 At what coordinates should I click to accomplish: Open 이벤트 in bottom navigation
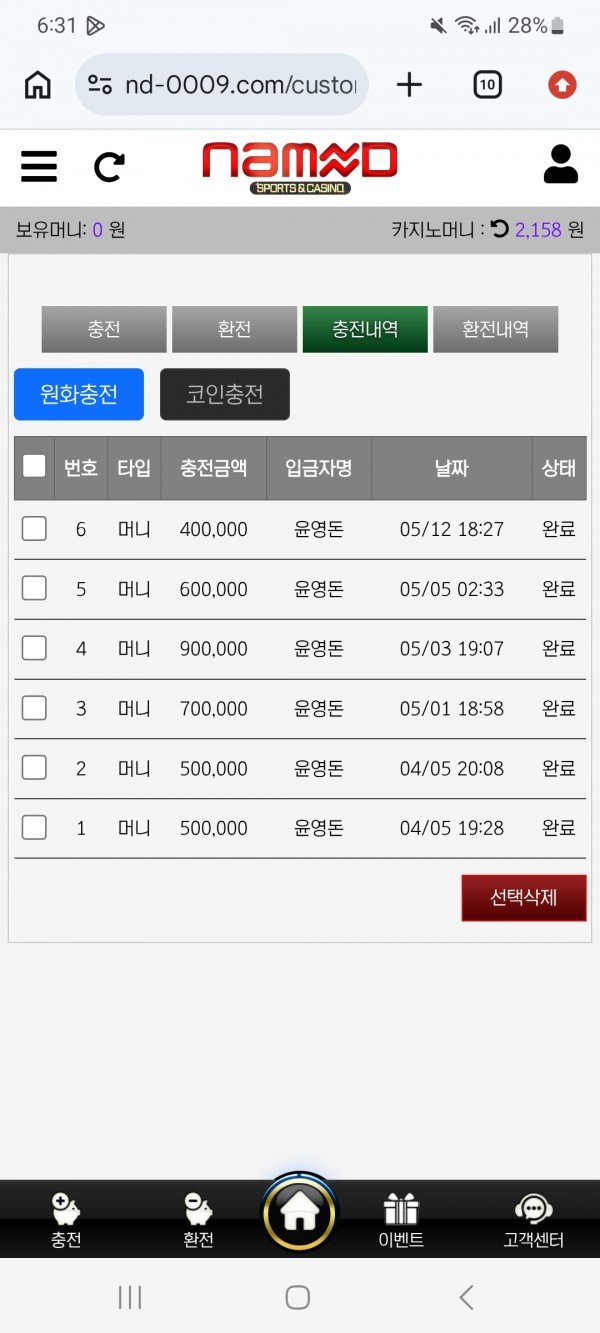coord(401,1221)
